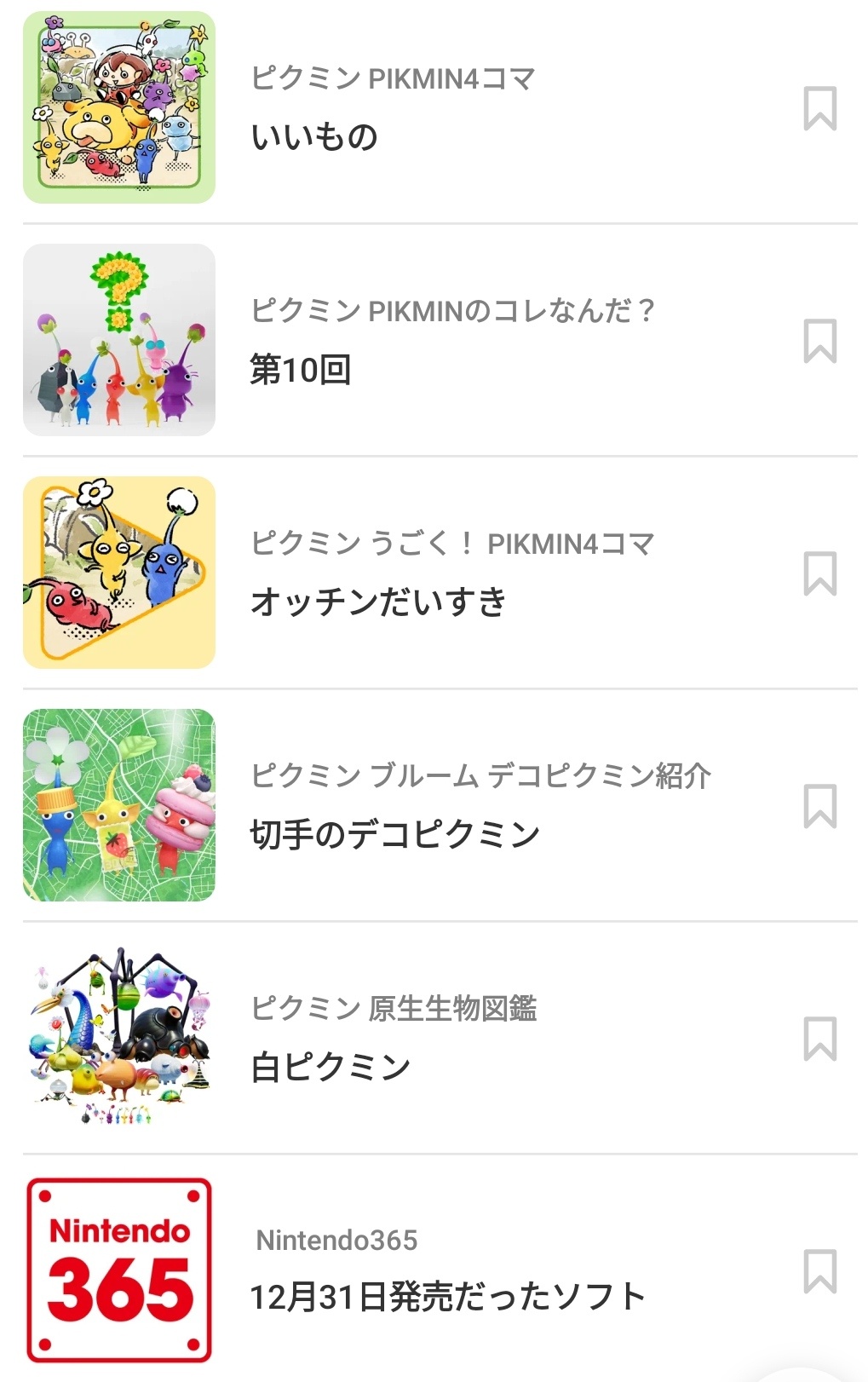Bookmark the いいもの article
This screenshot has height=1382, width=868.
[x=819, y=108]
